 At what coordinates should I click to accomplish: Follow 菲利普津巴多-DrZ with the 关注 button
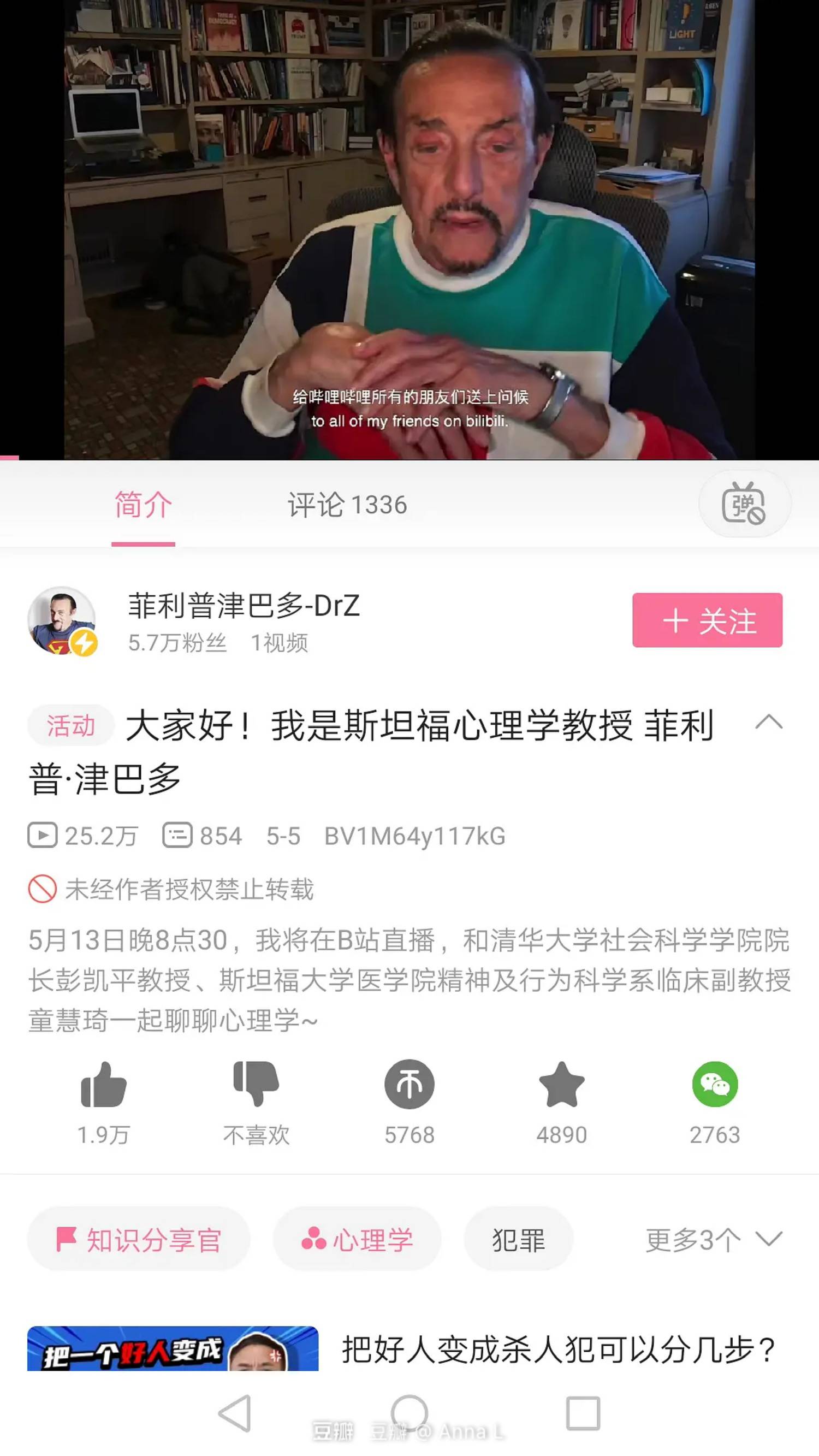(x=707, y=620)
